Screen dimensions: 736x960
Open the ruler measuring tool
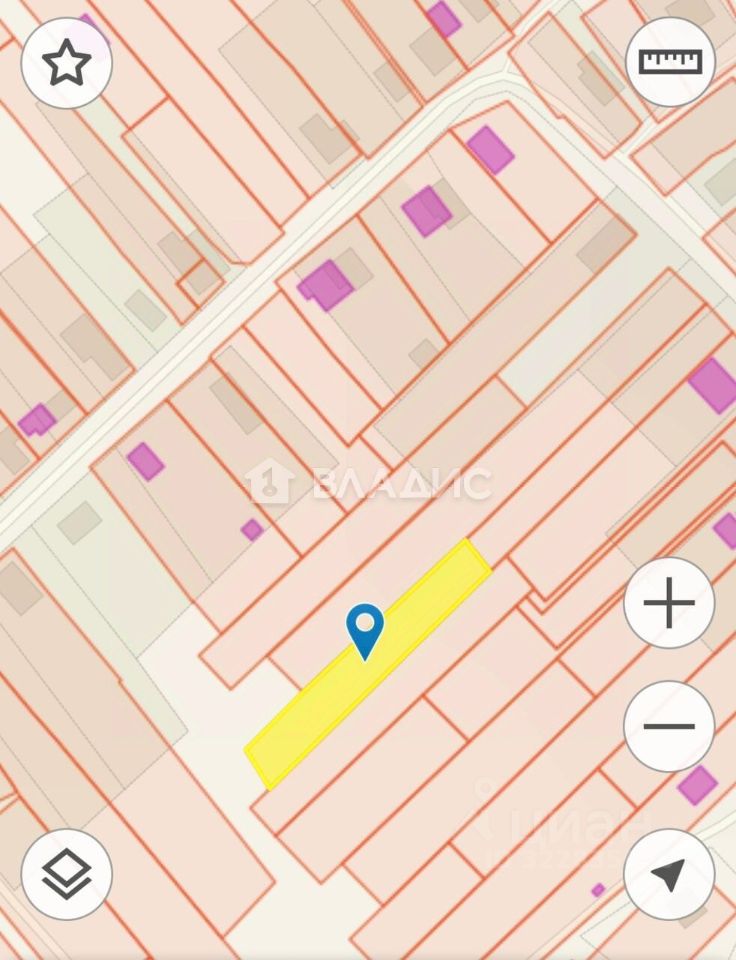(670, 62)
